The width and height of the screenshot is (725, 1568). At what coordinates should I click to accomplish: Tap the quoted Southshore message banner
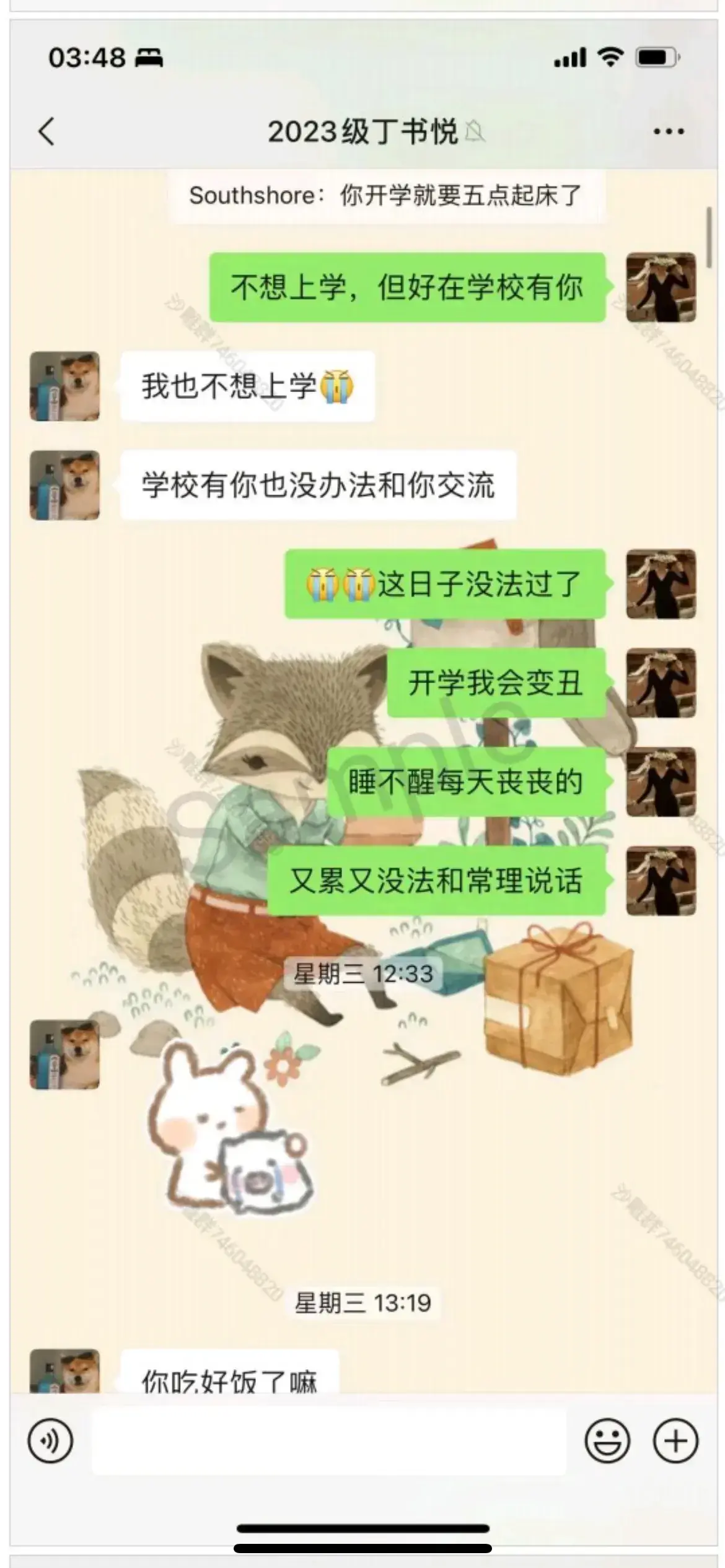[385, 196]
